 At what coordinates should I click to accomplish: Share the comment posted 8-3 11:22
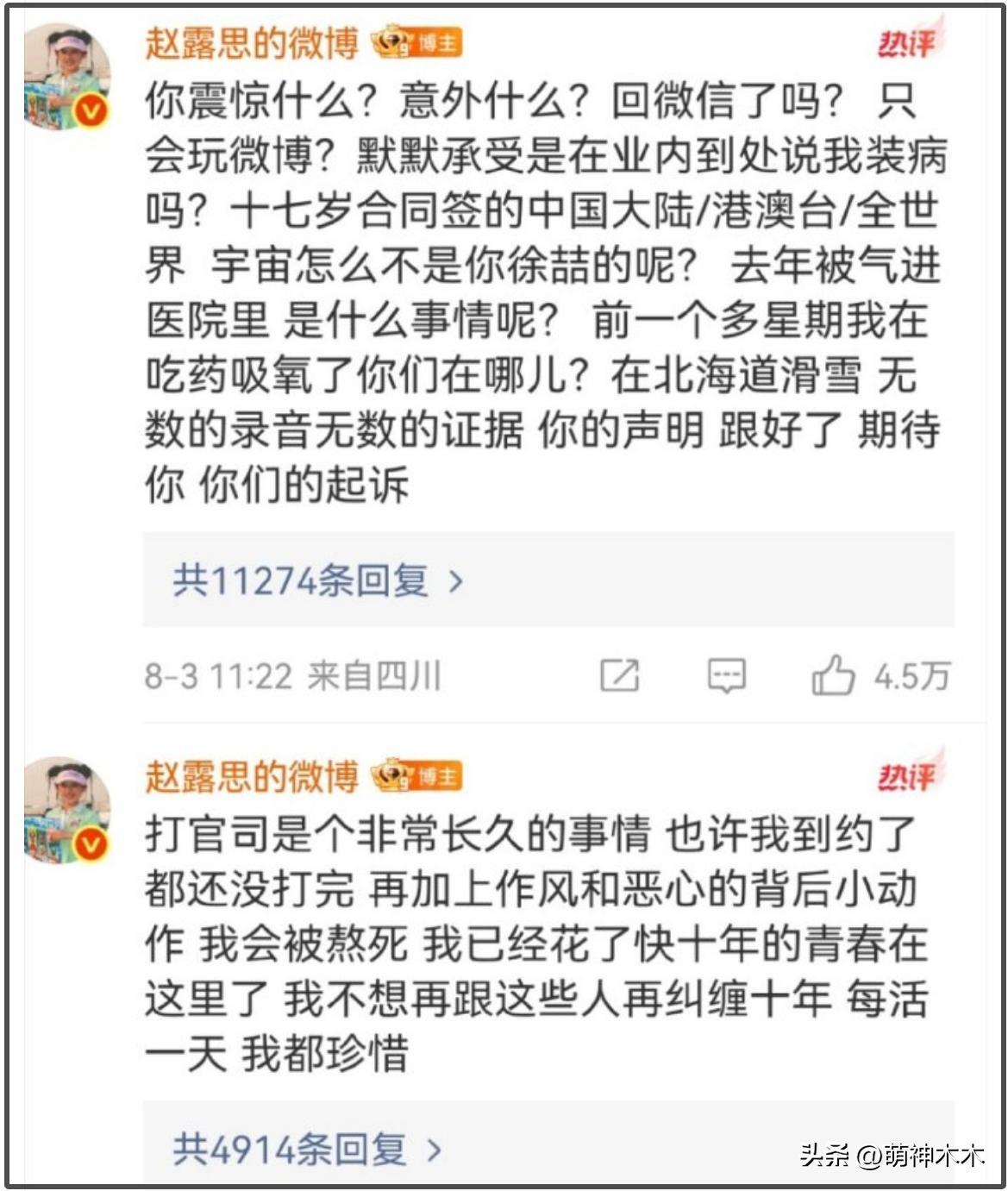pyautogui.click(x=619, y=675)
